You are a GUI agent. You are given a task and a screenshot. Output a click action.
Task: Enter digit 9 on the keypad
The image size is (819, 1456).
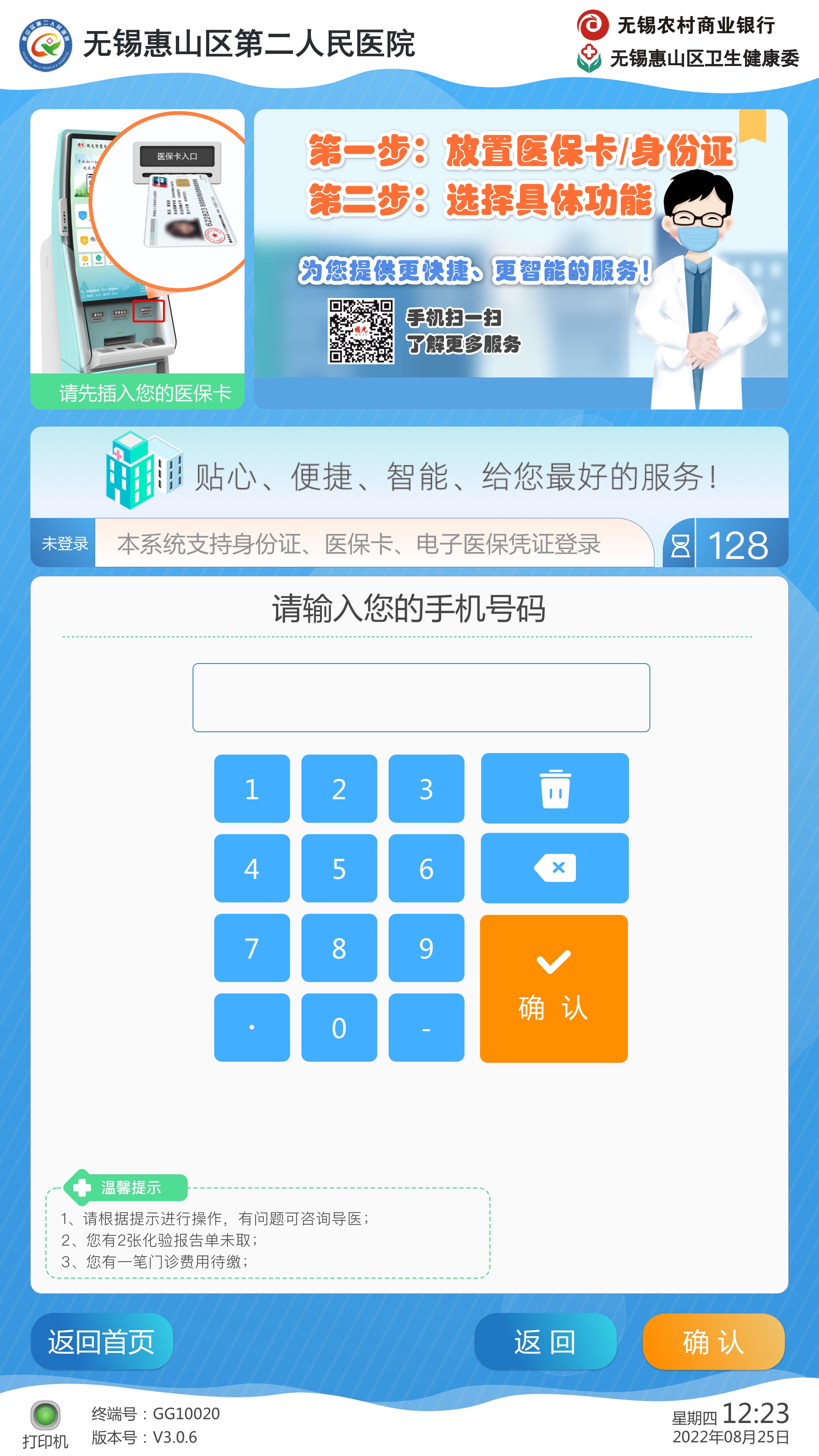426,948
